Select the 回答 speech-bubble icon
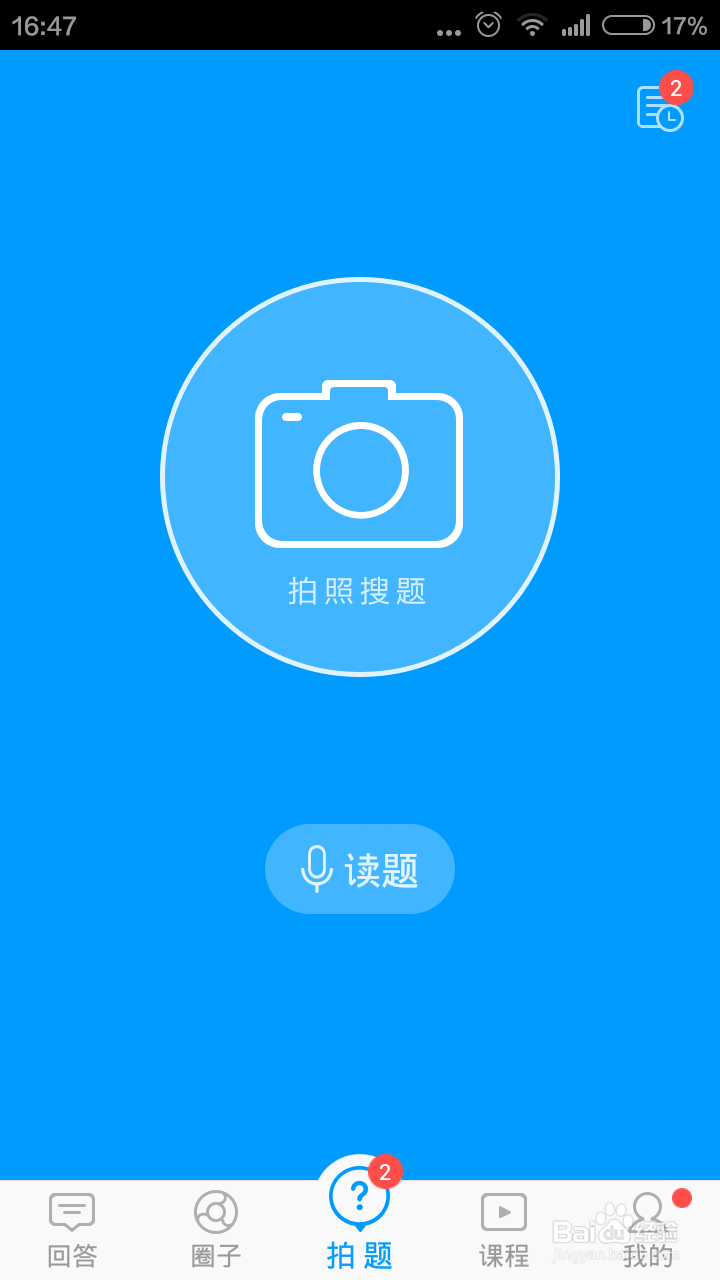Image resolution: width=720 pixels, height=1280 pixels. pos(71,1212)
